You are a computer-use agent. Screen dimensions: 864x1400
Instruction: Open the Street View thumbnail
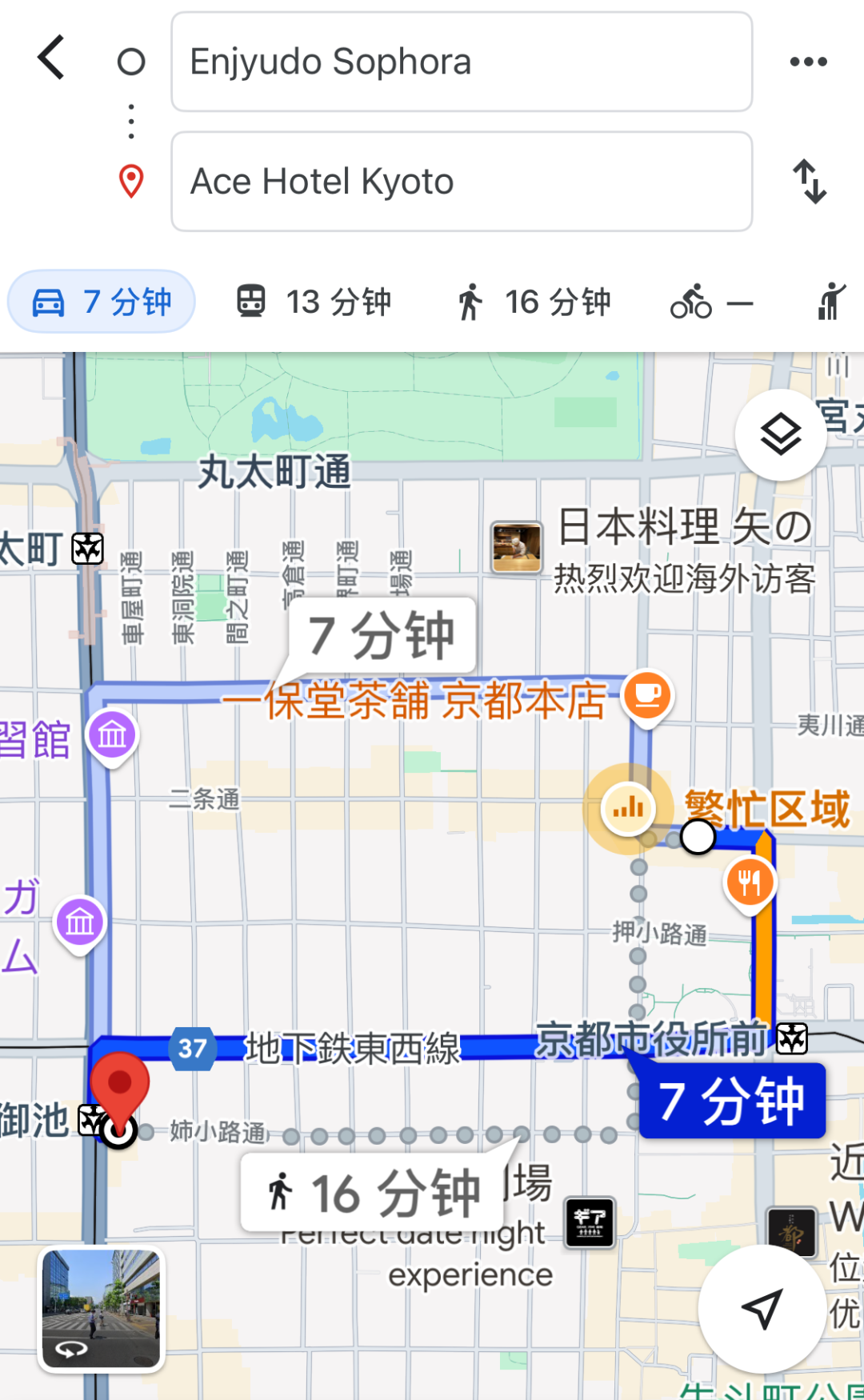pyautogui.click(x=102, y=1309)
